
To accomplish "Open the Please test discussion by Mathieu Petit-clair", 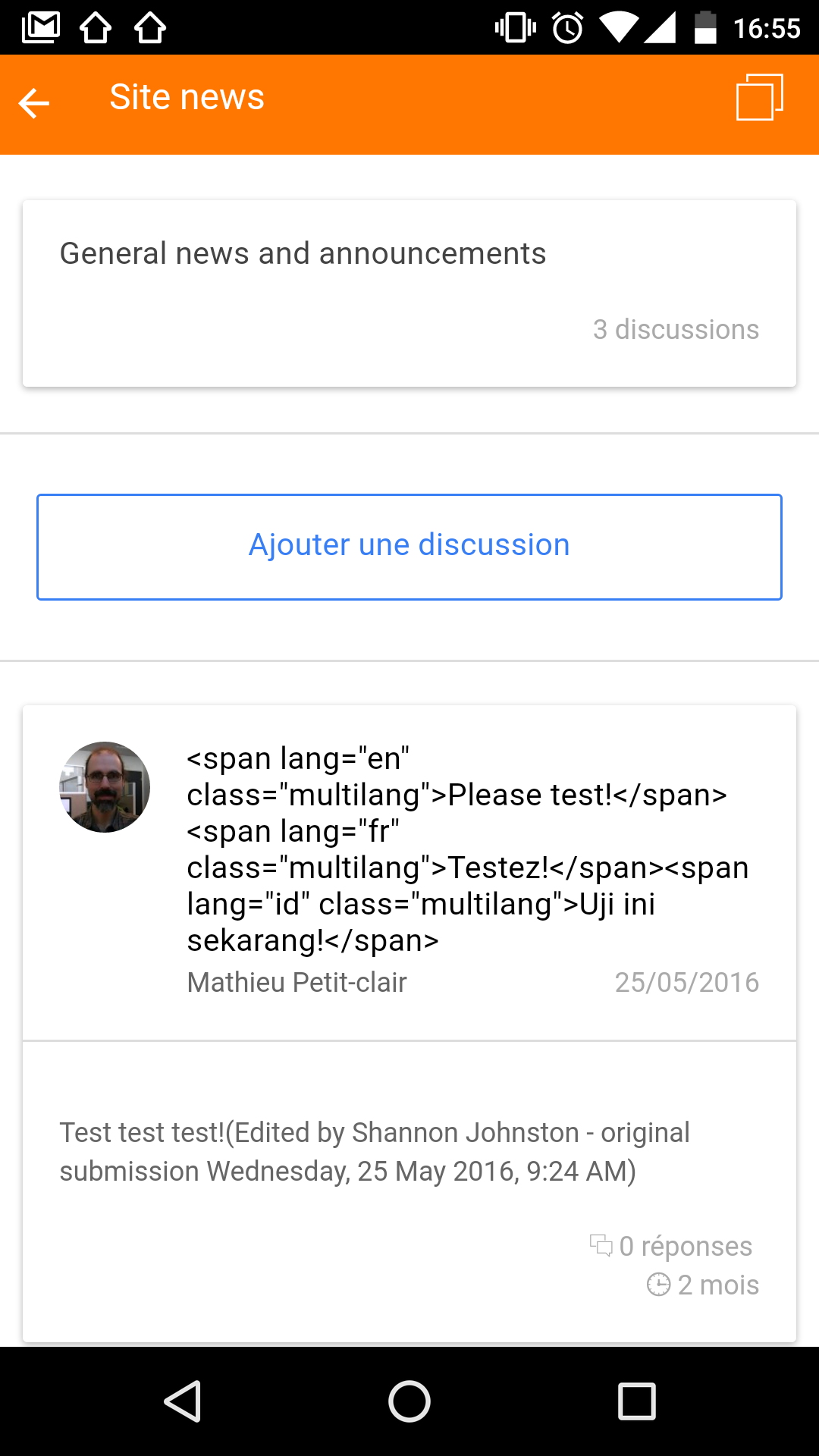I will pos(409,1024).
